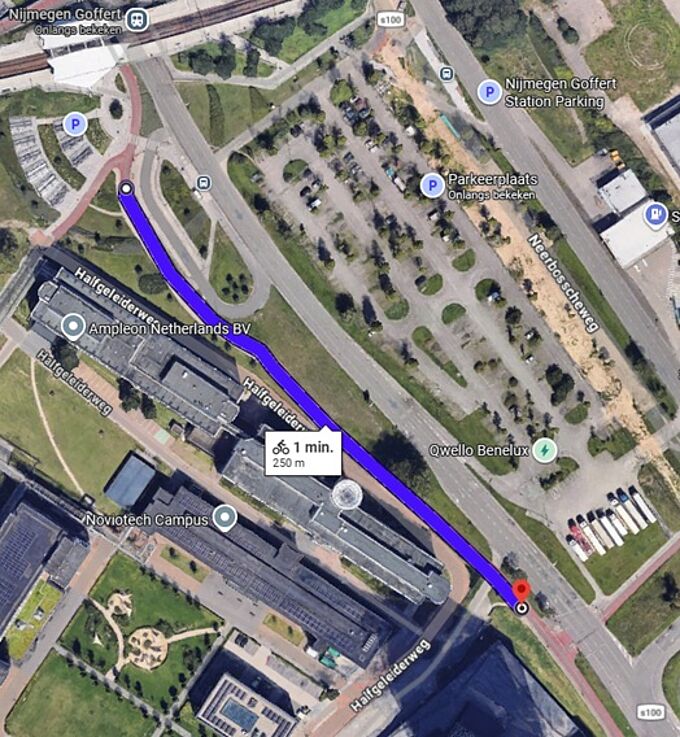The height and width of the screenshot is (737, 680).
Task: Open the Qwello Benelux charging station marker
Action: coord(544,449)
